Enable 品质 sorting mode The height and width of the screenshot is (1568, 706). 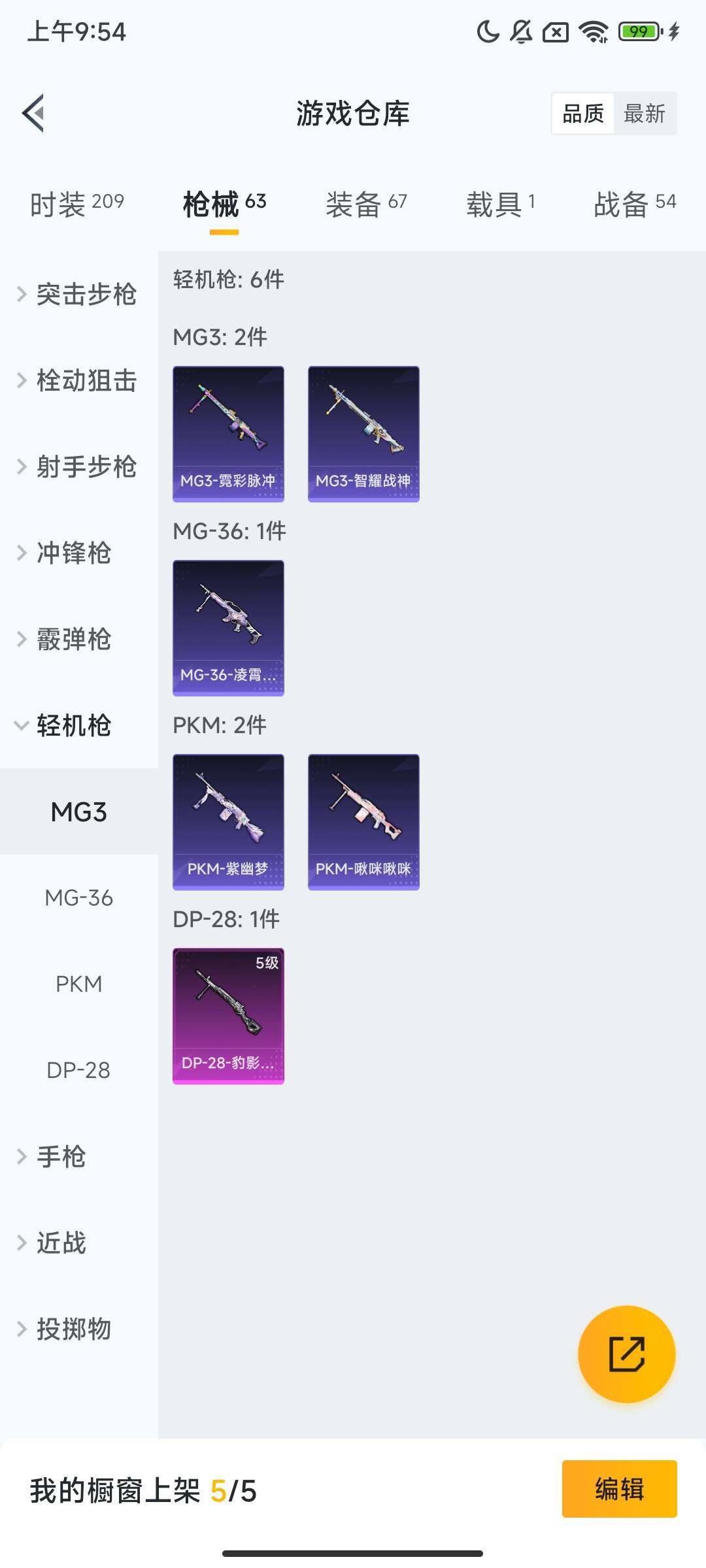coord(582,113)
